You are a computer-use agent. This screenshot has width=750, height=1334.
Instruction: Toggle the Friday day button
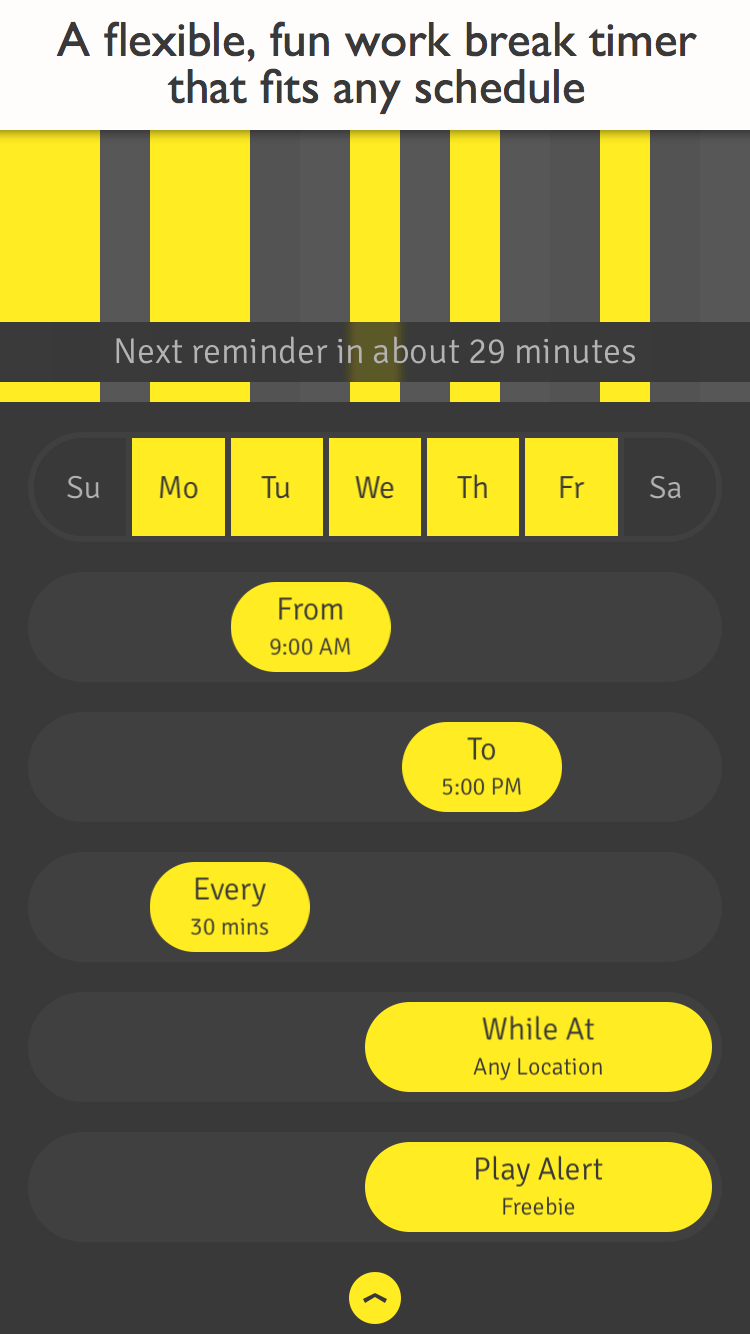point(571,487)
